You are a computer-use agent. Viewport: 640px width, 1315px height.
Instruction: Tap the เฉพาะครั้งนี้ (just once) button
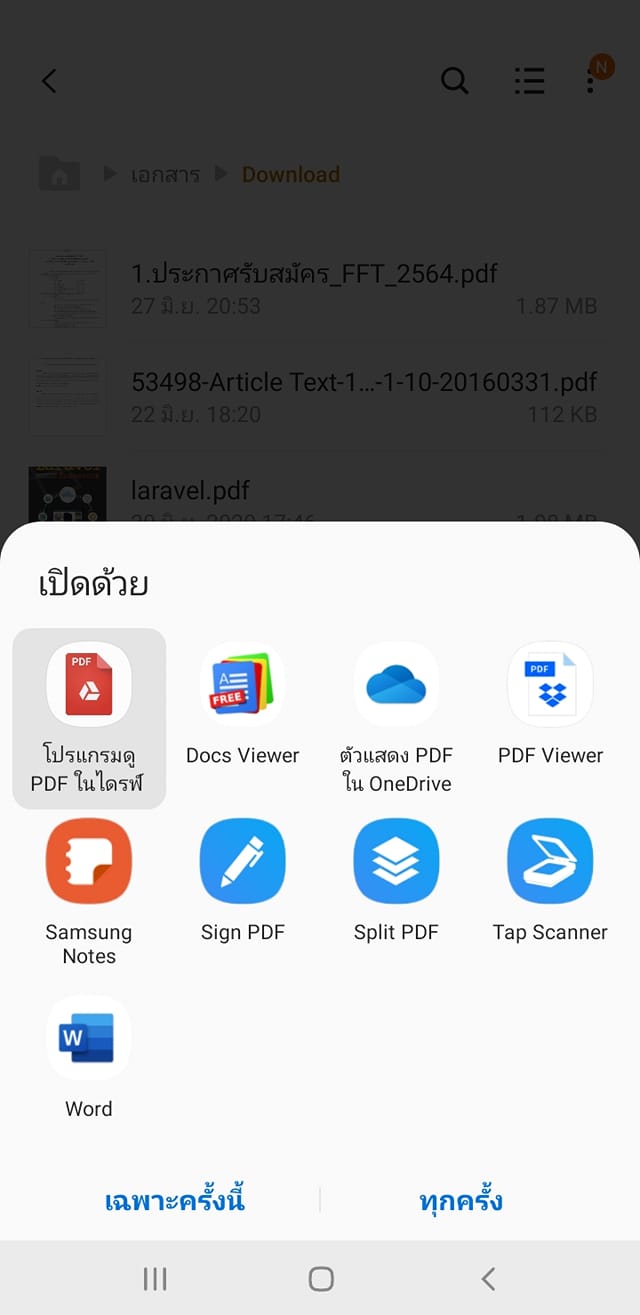click(175, 1200)
